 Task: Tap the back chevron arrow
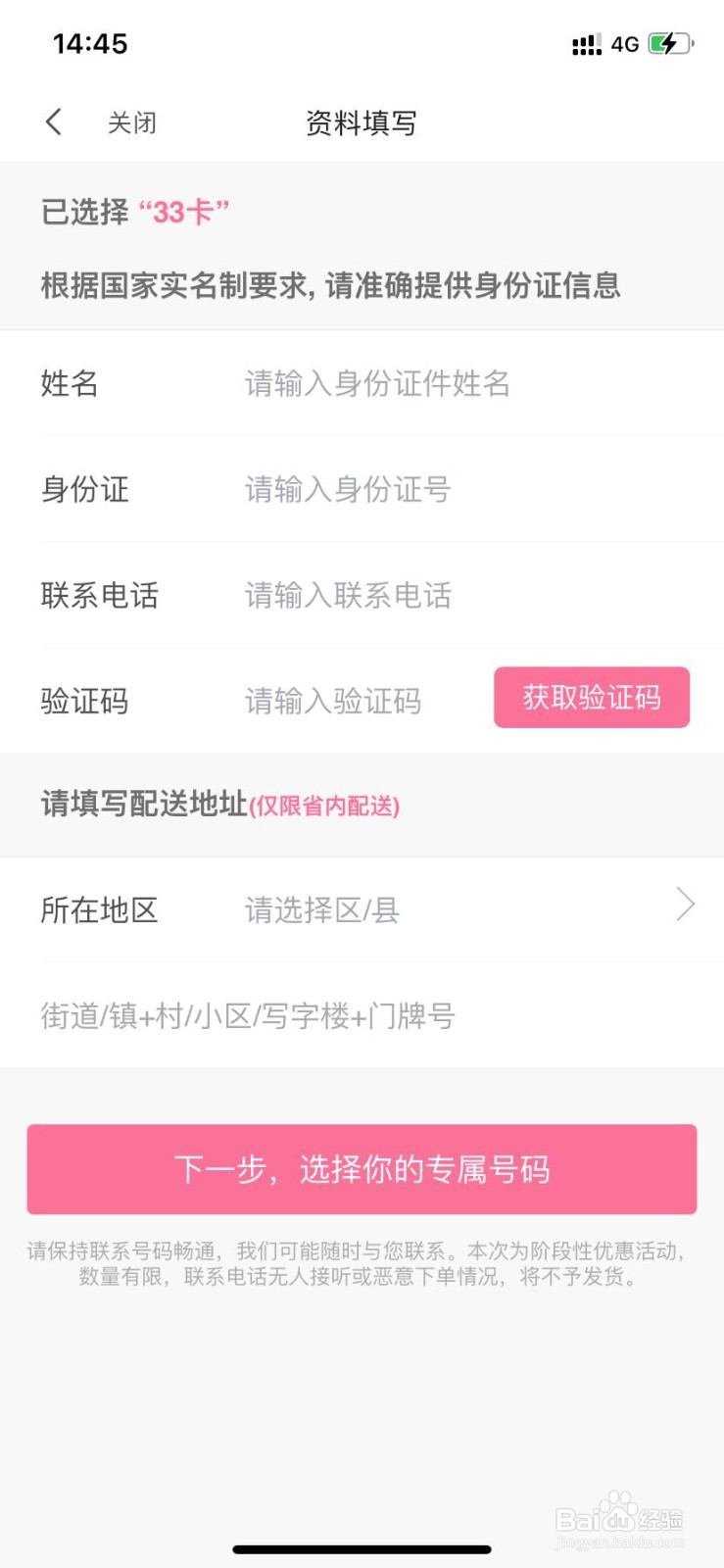tap(53, 122)
